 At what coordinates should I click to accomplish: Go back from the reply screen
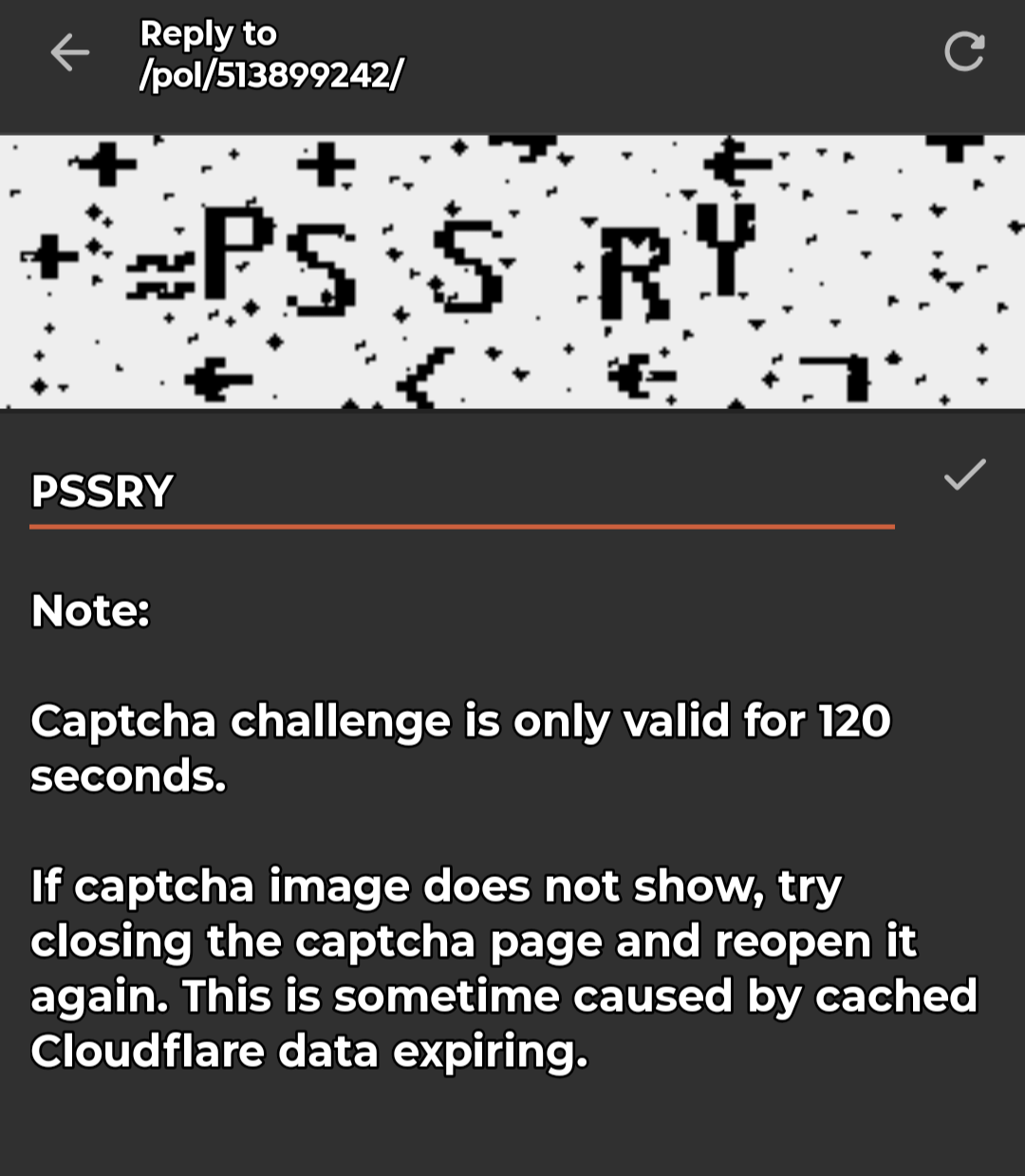pos(69,53)
